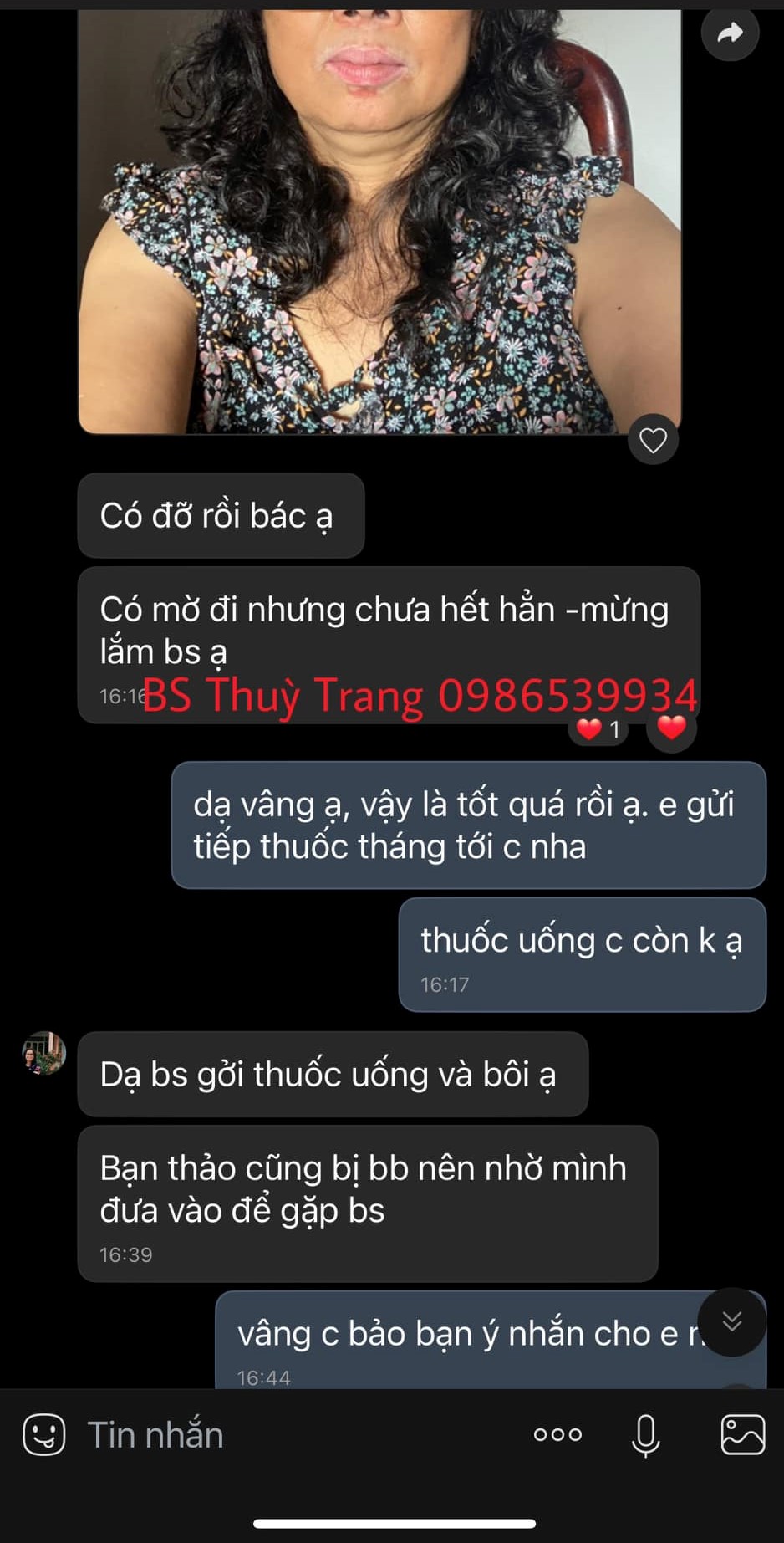Tap the red heart reaction button on the message
Screen dimensions: 784x1543
pos(671,729)
